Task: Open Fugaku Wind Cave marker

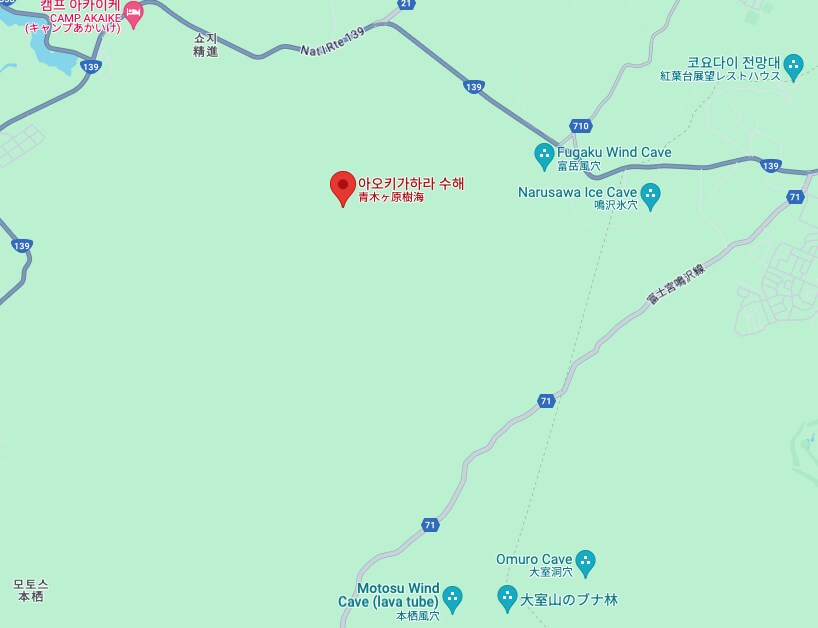Action: [x=544, y=156]
